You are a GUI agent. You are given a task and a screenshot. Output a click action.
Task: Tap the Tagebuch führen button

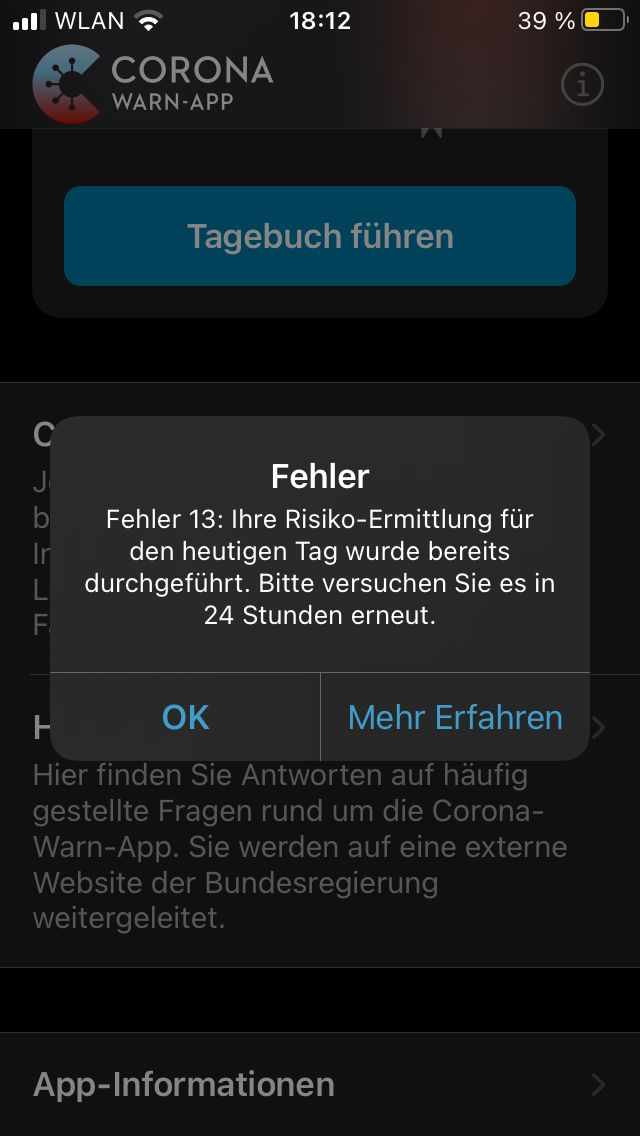click(x=320, y=236)
